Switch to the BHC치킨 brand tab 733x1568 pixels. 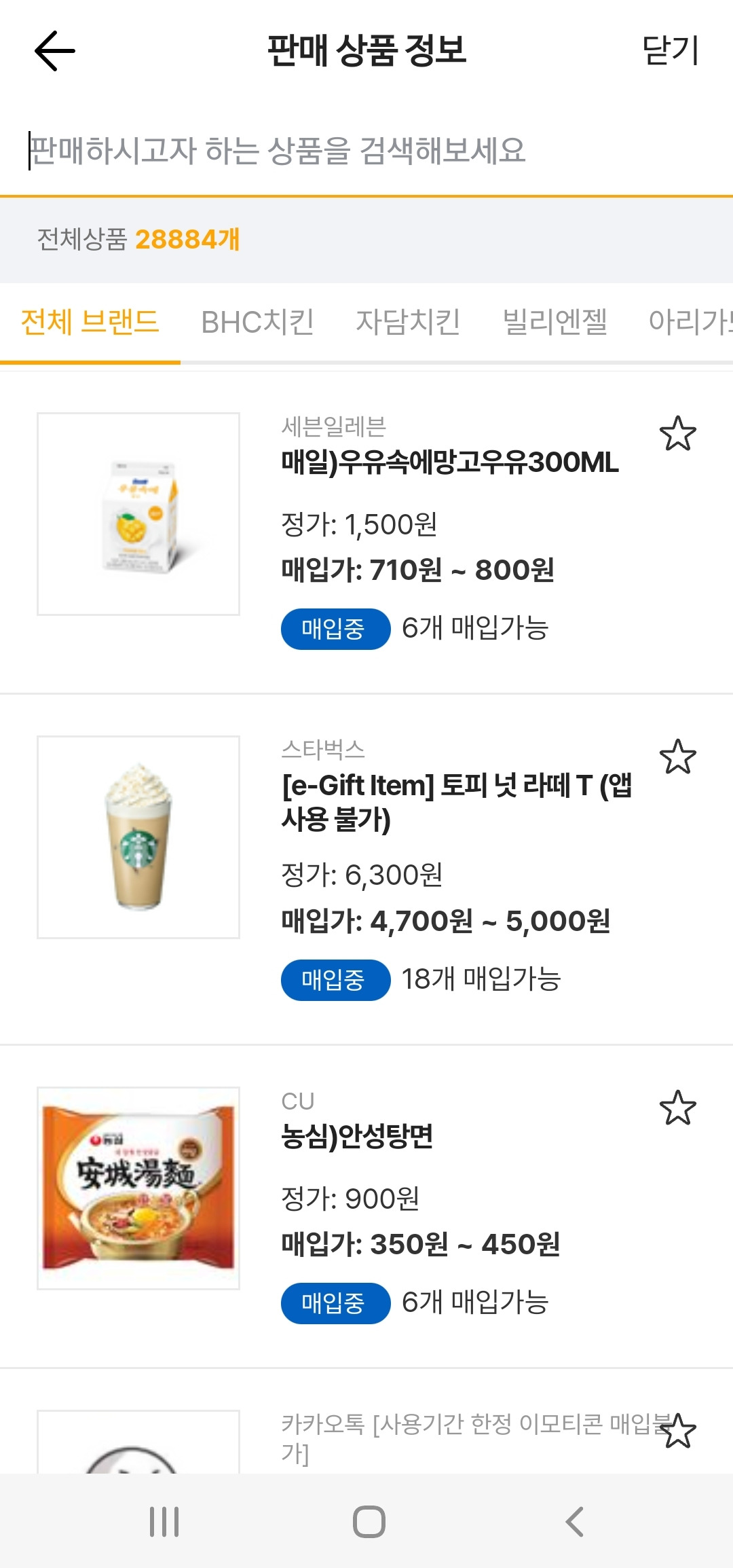257,322
